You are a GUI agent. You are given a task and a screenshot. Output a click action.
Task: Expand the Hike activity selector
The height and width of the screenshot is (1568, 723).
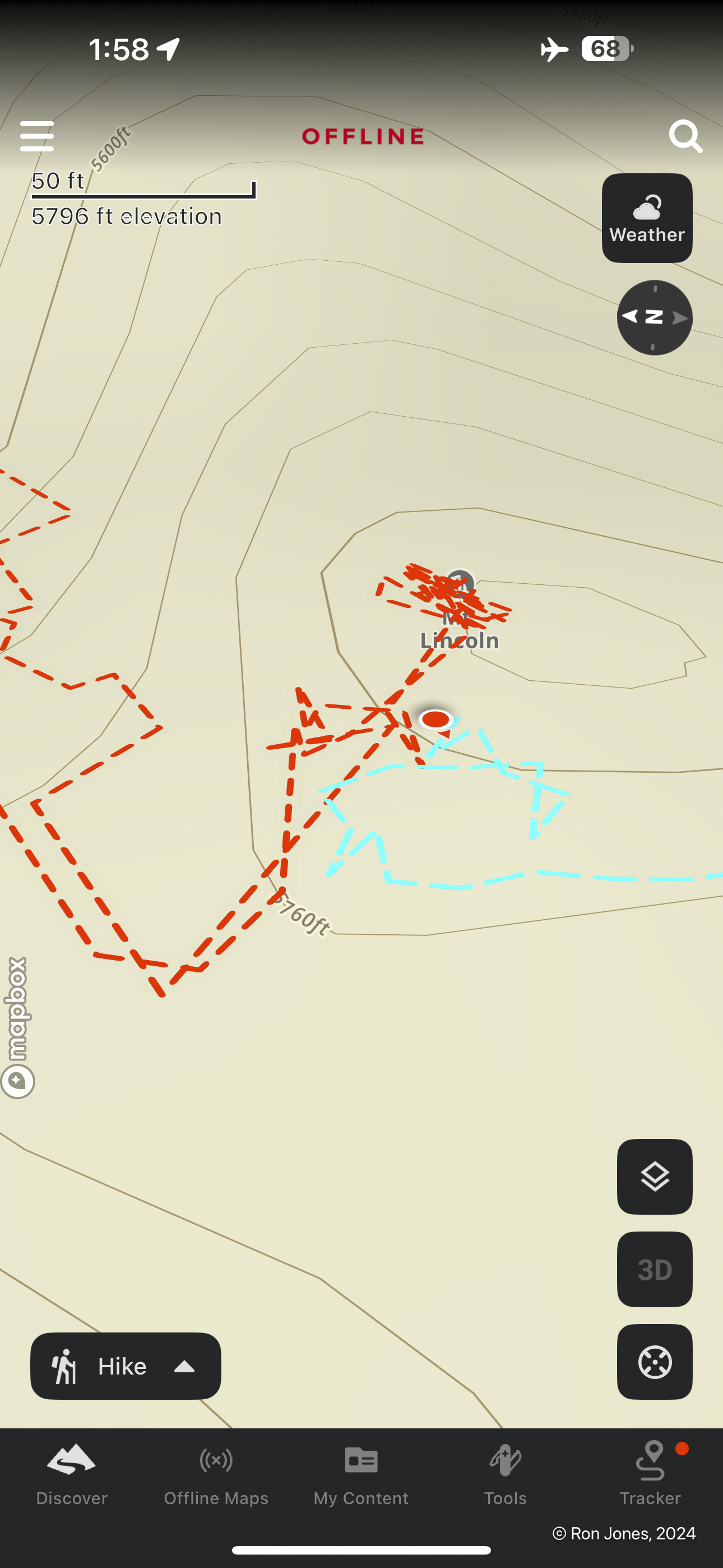tap(126, 1367)
